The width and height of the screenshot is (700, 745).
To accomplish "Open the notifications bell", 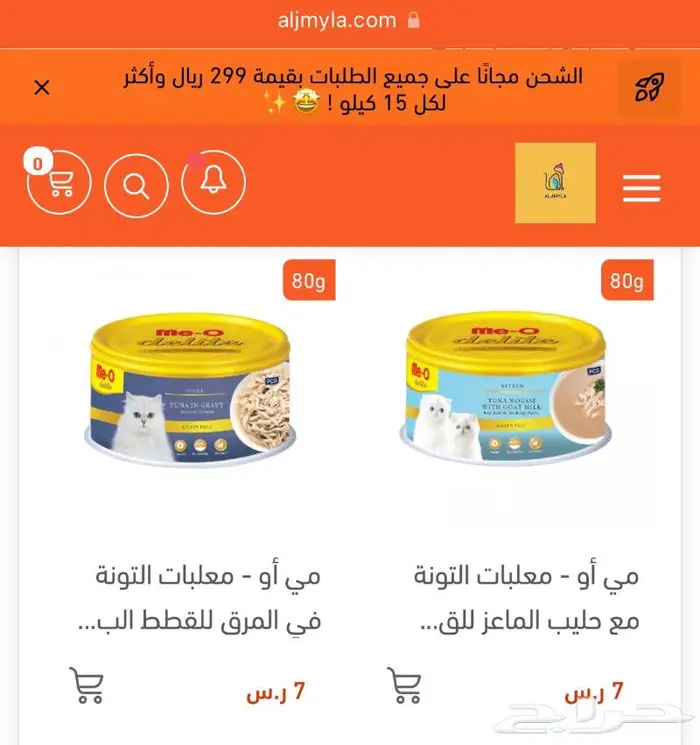I will pyautogui.click(x=213, y=184).
